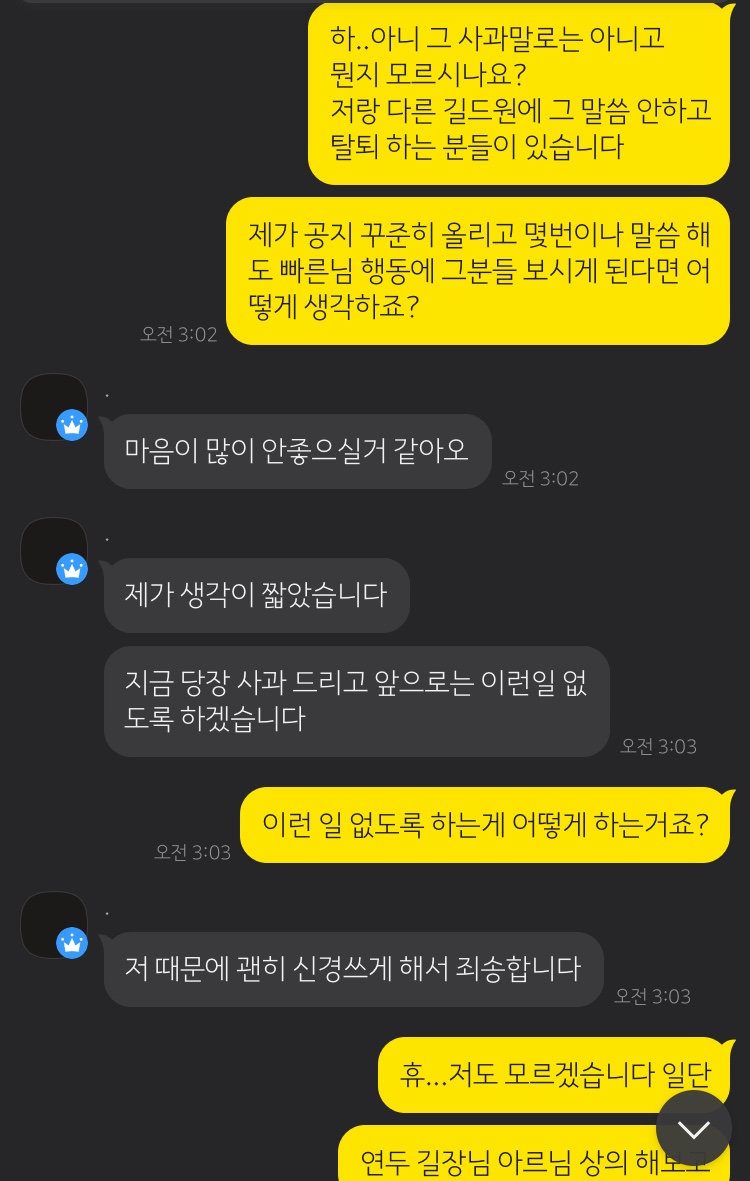
Task: Open sender's profile picture above '마음이 많이 안좋으실거 같아오'
Action: coord(54,407)
